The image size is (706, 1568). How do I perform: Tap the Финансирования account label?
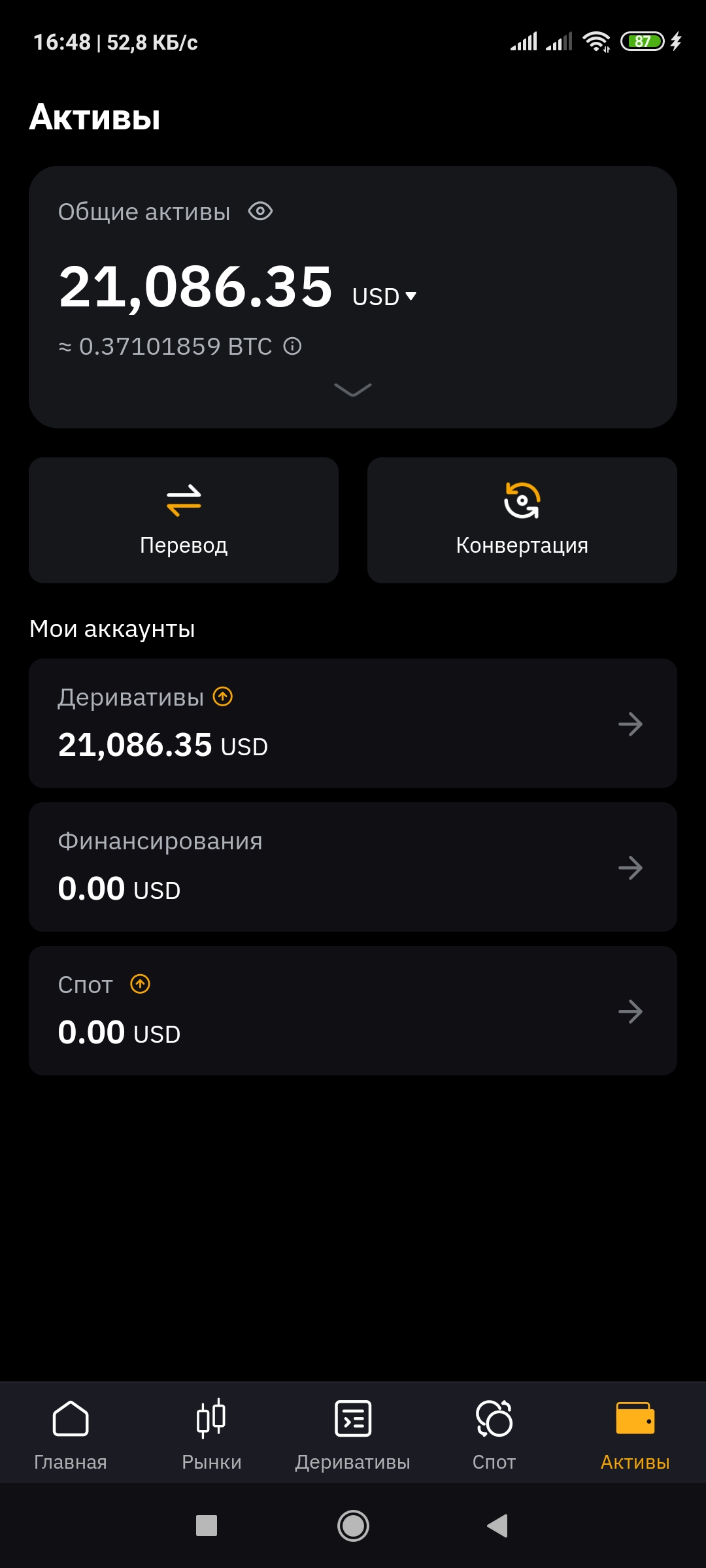pos(159,841)
